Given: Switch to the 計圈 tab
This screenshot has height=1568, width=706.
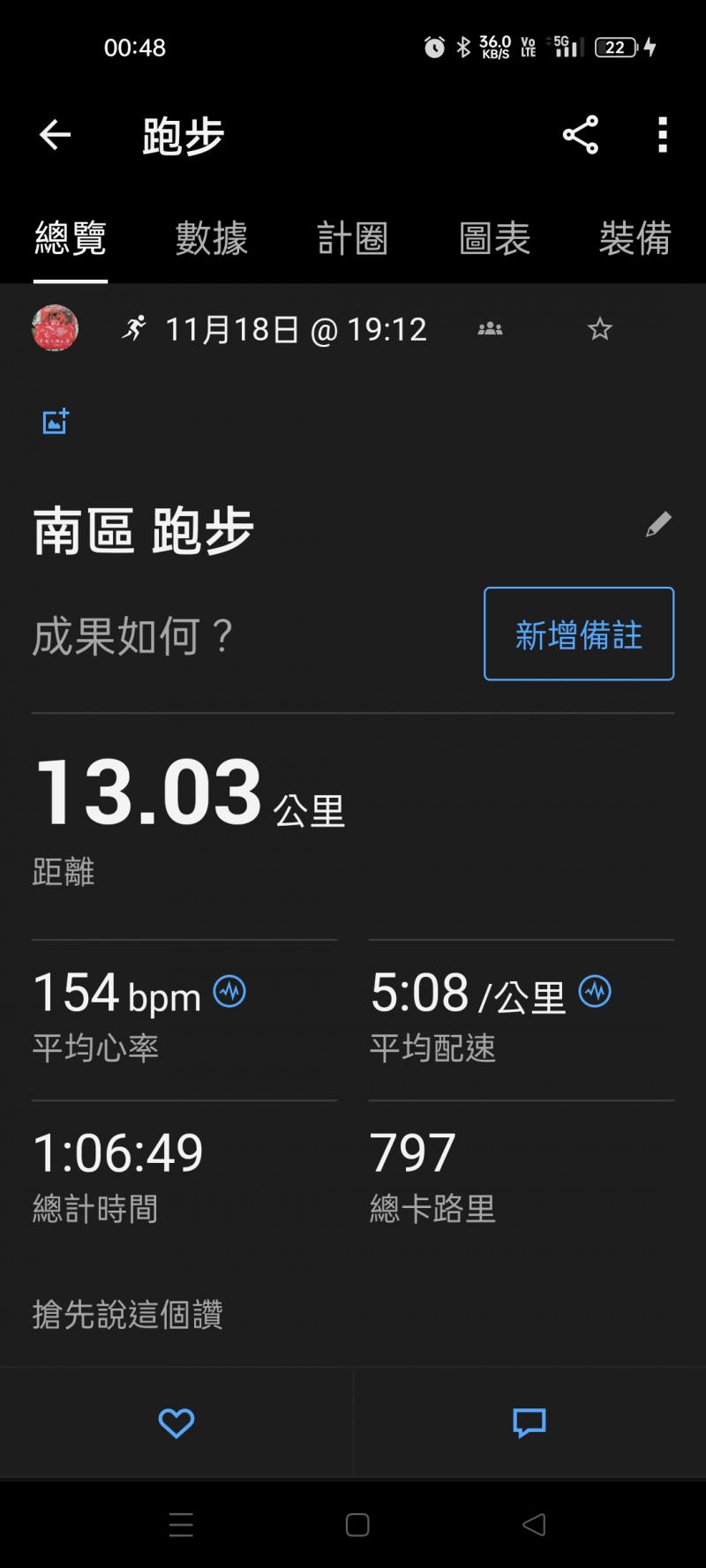Looking at the screenshot, I should pyautogui.click(x=352, y=238).
